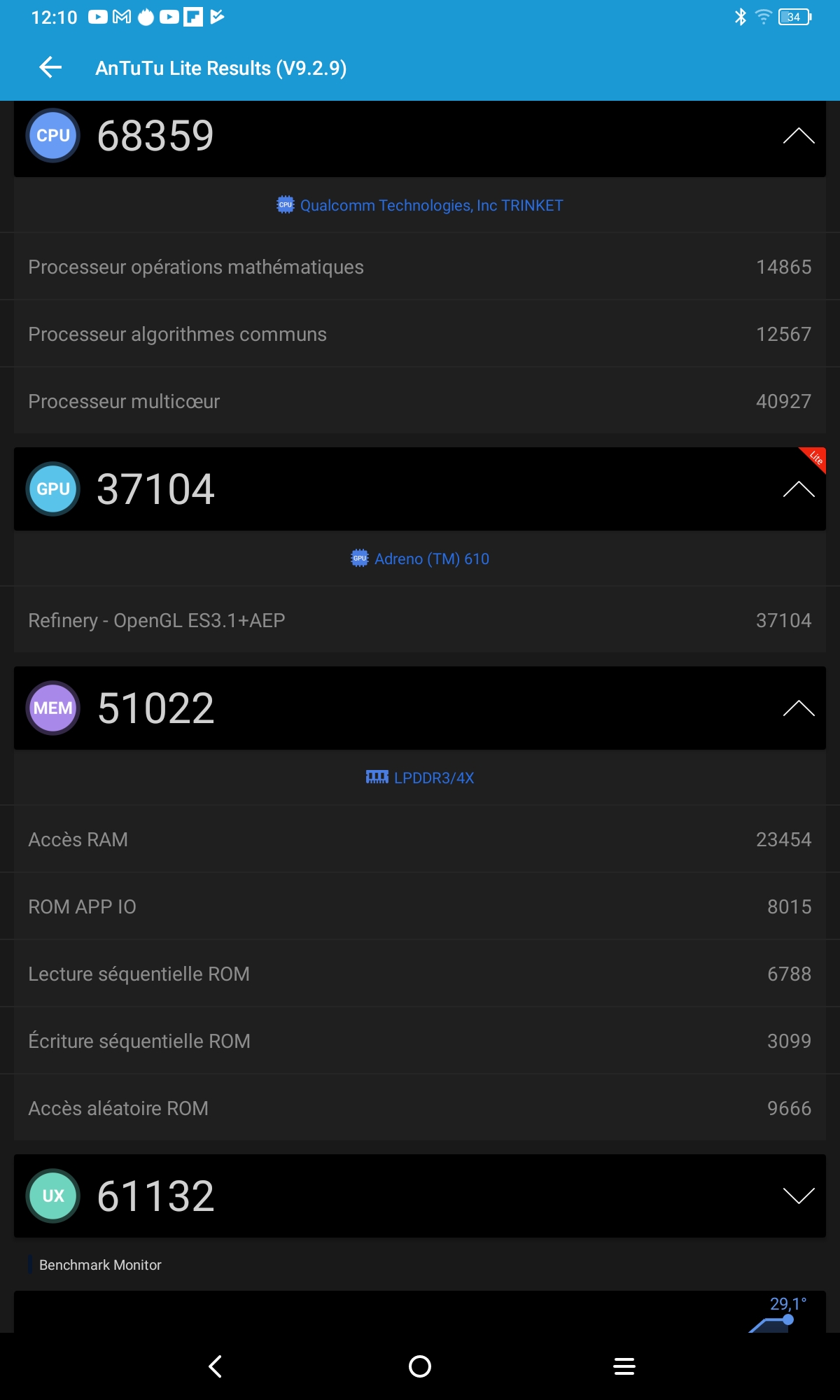Go back from AnTuTu Lite Results
This screenshot has height=1400, width=840.
tap(50, 68)
